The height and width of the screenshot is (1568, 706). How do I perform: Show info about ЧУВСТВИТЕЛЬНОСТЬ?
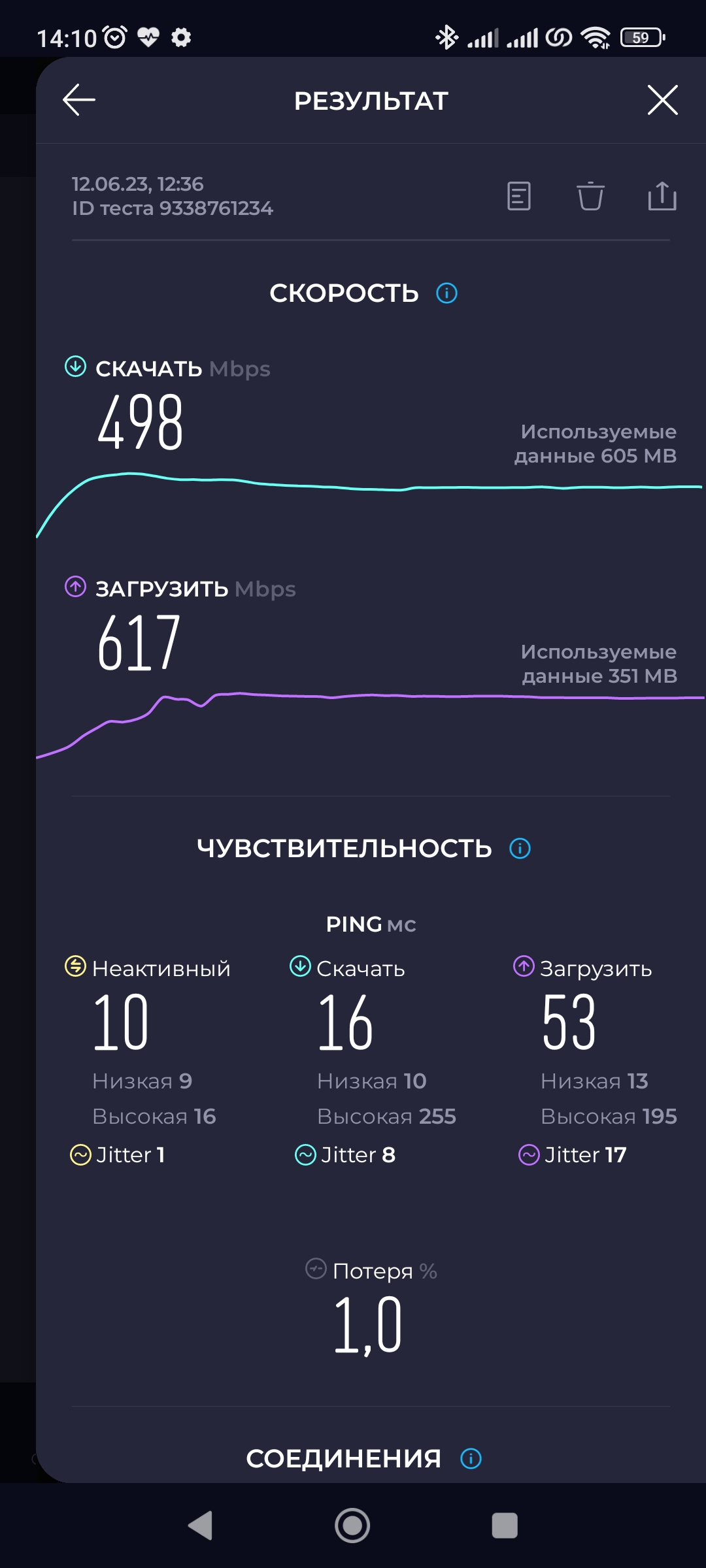(x=520, y=849)
